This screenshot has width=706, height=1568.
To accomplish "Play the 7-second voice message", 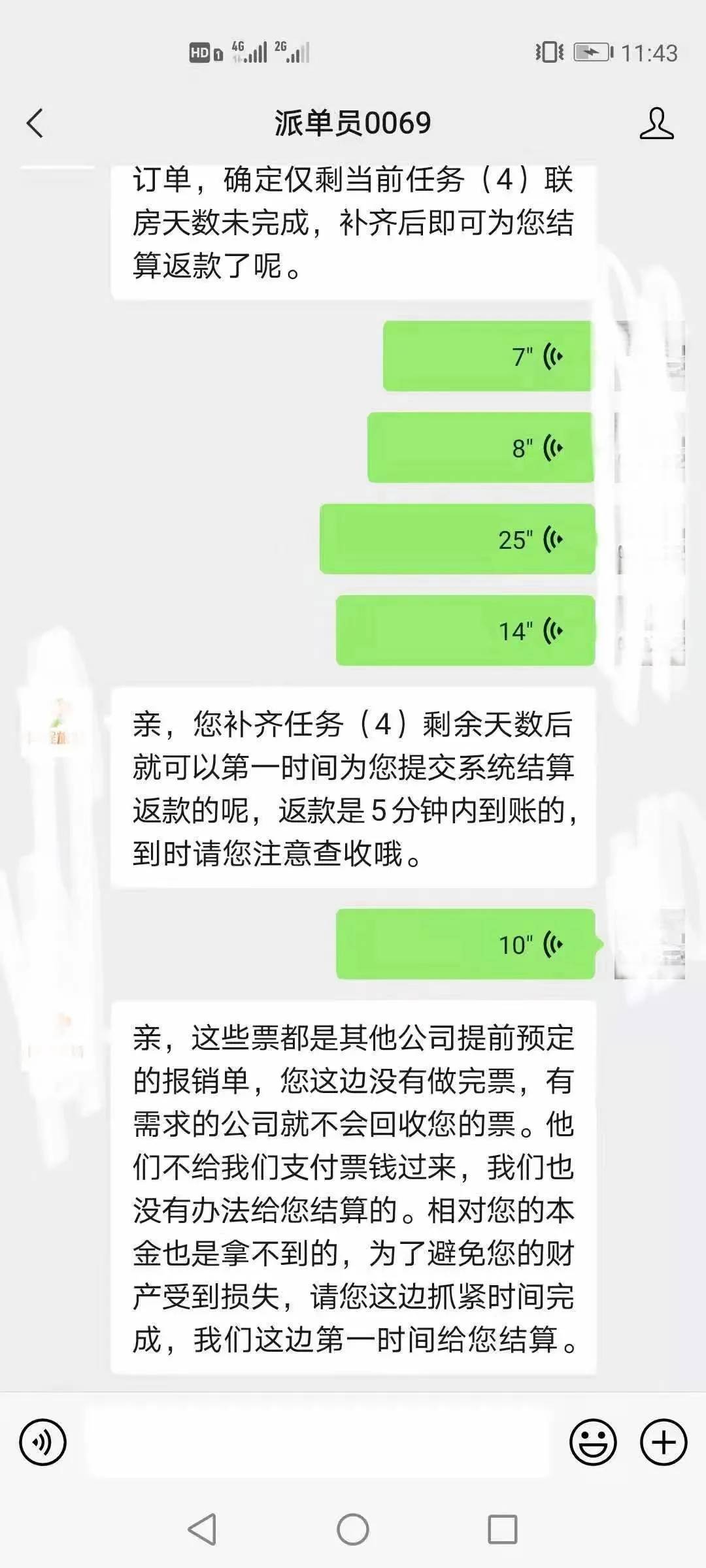I will tap(487, 357).
